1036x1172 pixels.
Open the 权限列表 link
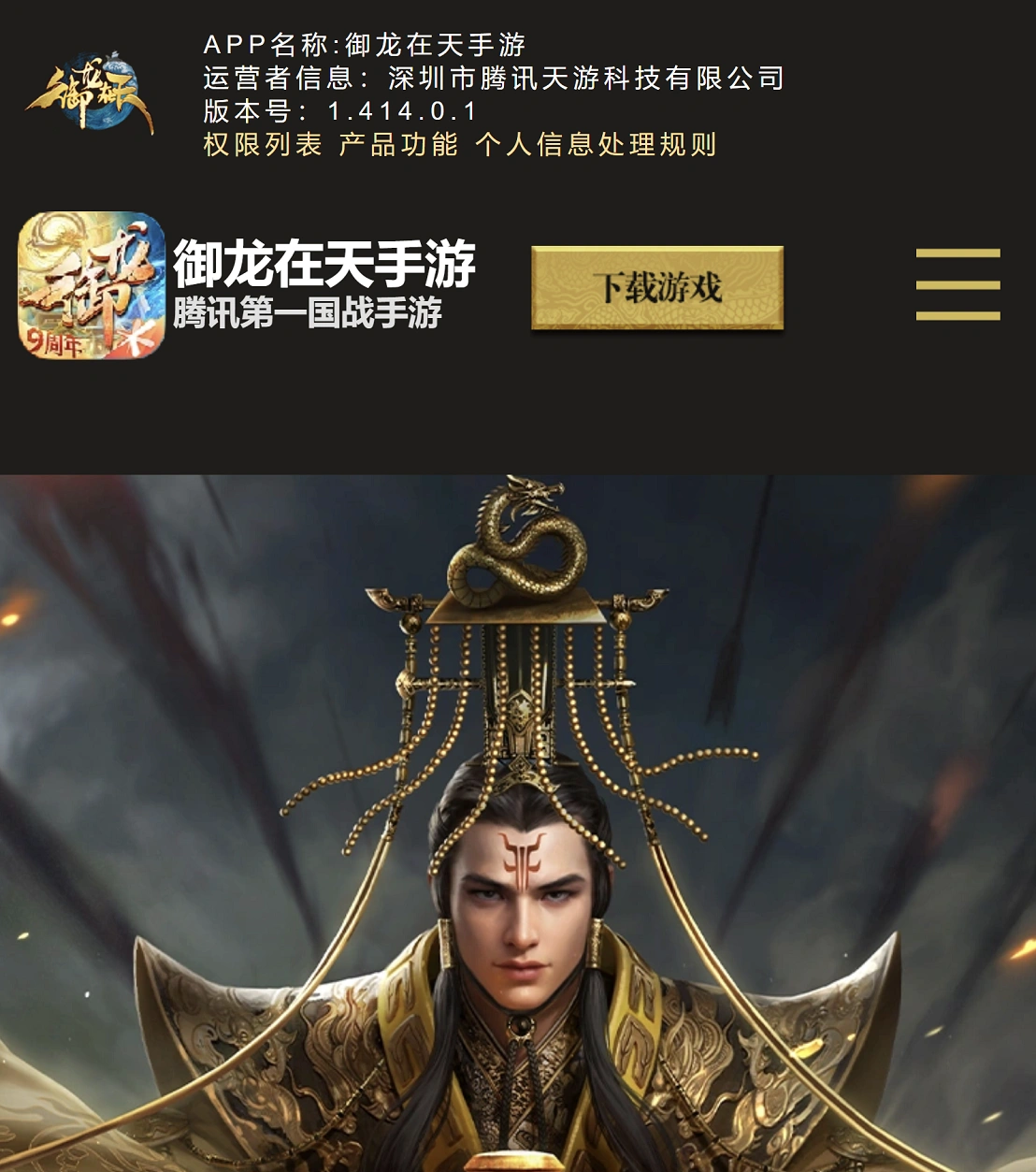tap(263, 145)
